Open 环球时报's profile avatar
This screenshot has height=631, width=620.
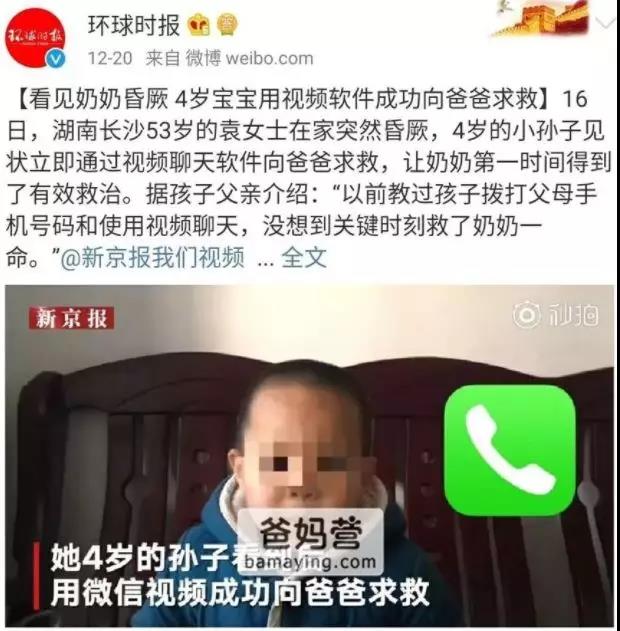pos(36,37)
